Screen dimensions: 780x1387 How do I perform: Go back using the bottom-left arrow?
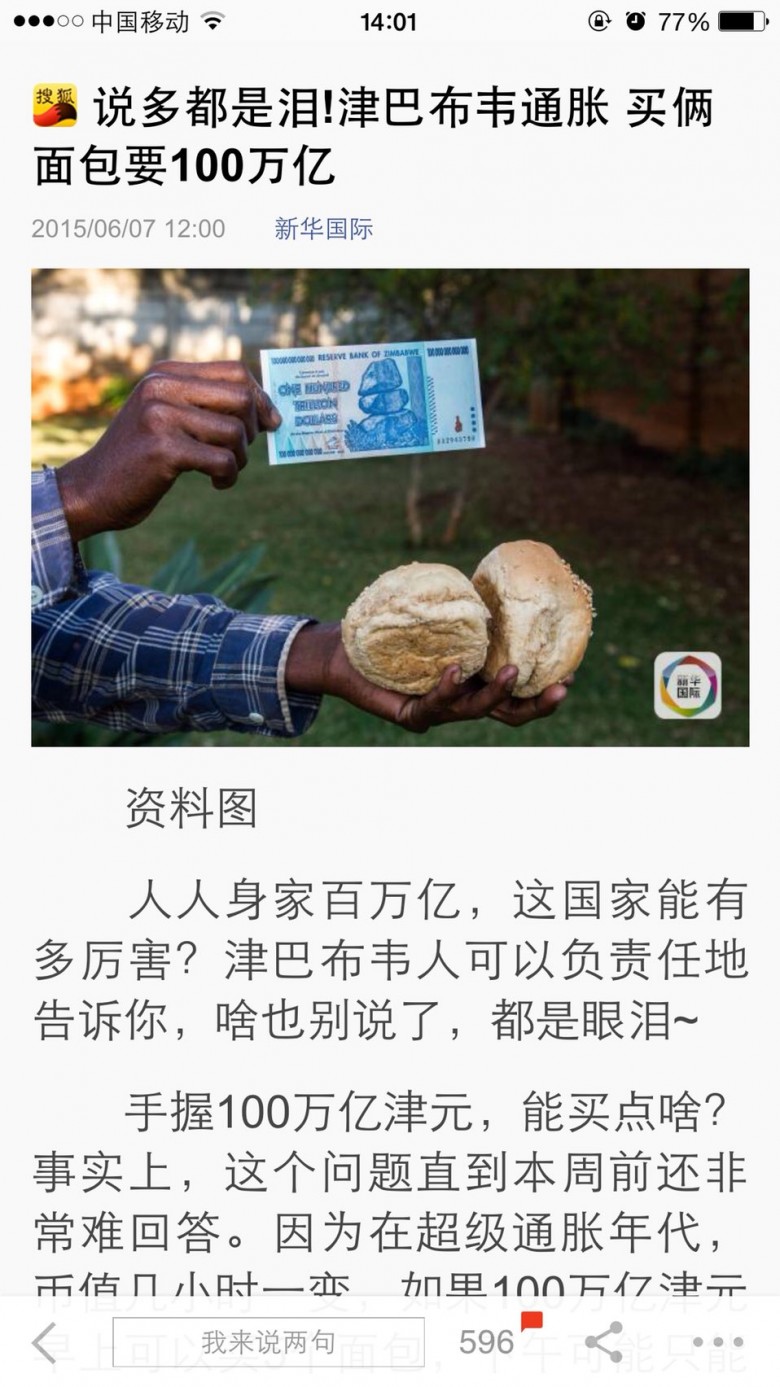point(45,1342)
